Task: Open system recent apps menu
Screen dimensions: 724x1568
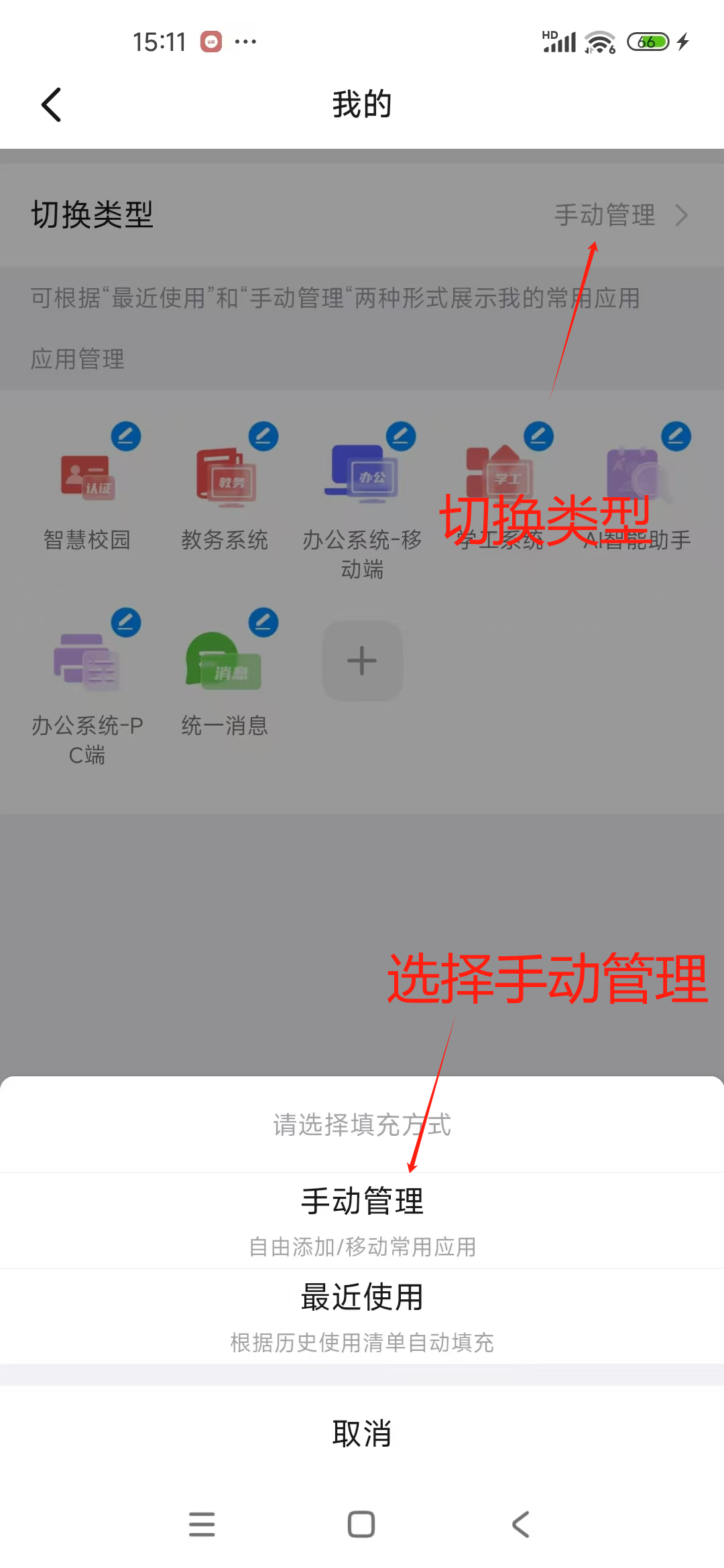Action: point(202,1524)
